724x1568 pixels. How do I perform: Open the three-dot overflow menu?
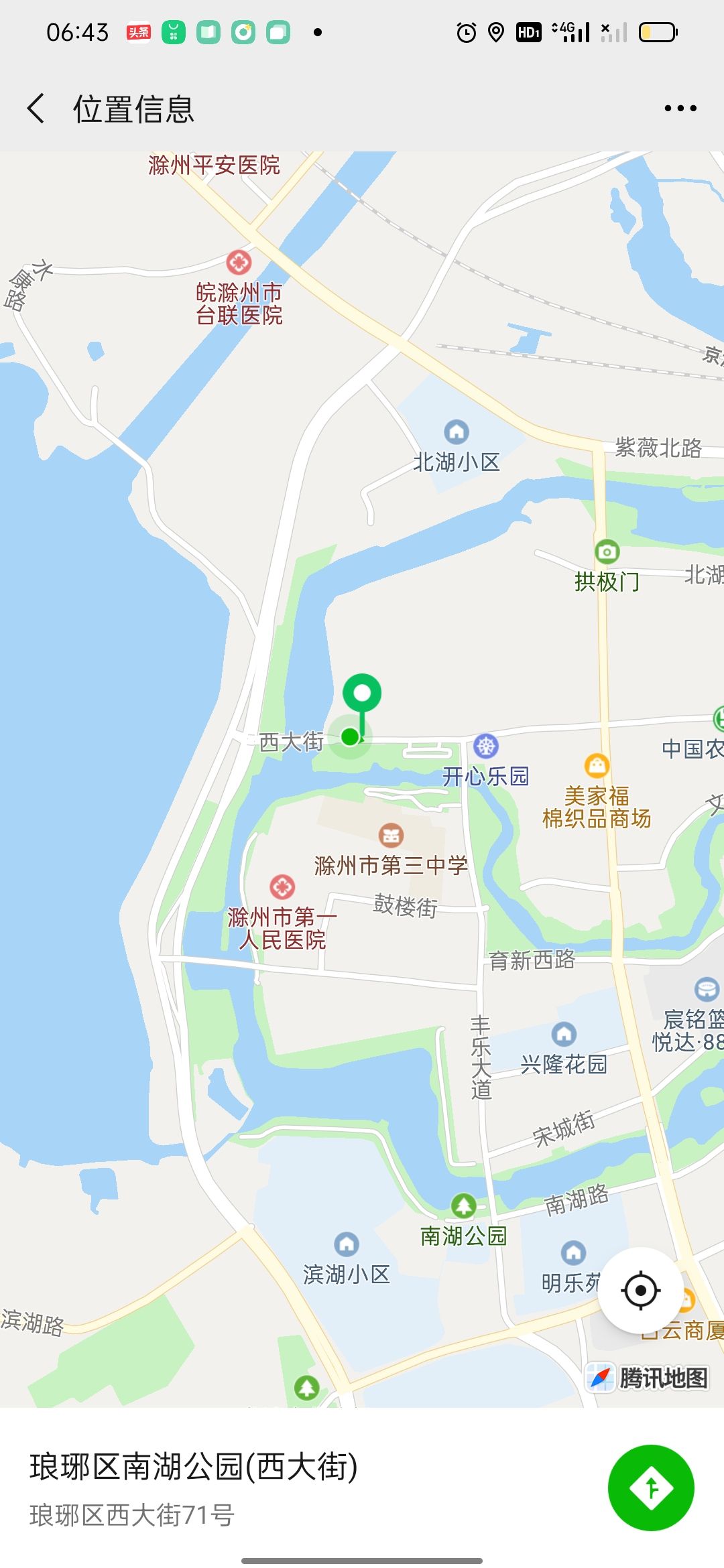680,109
